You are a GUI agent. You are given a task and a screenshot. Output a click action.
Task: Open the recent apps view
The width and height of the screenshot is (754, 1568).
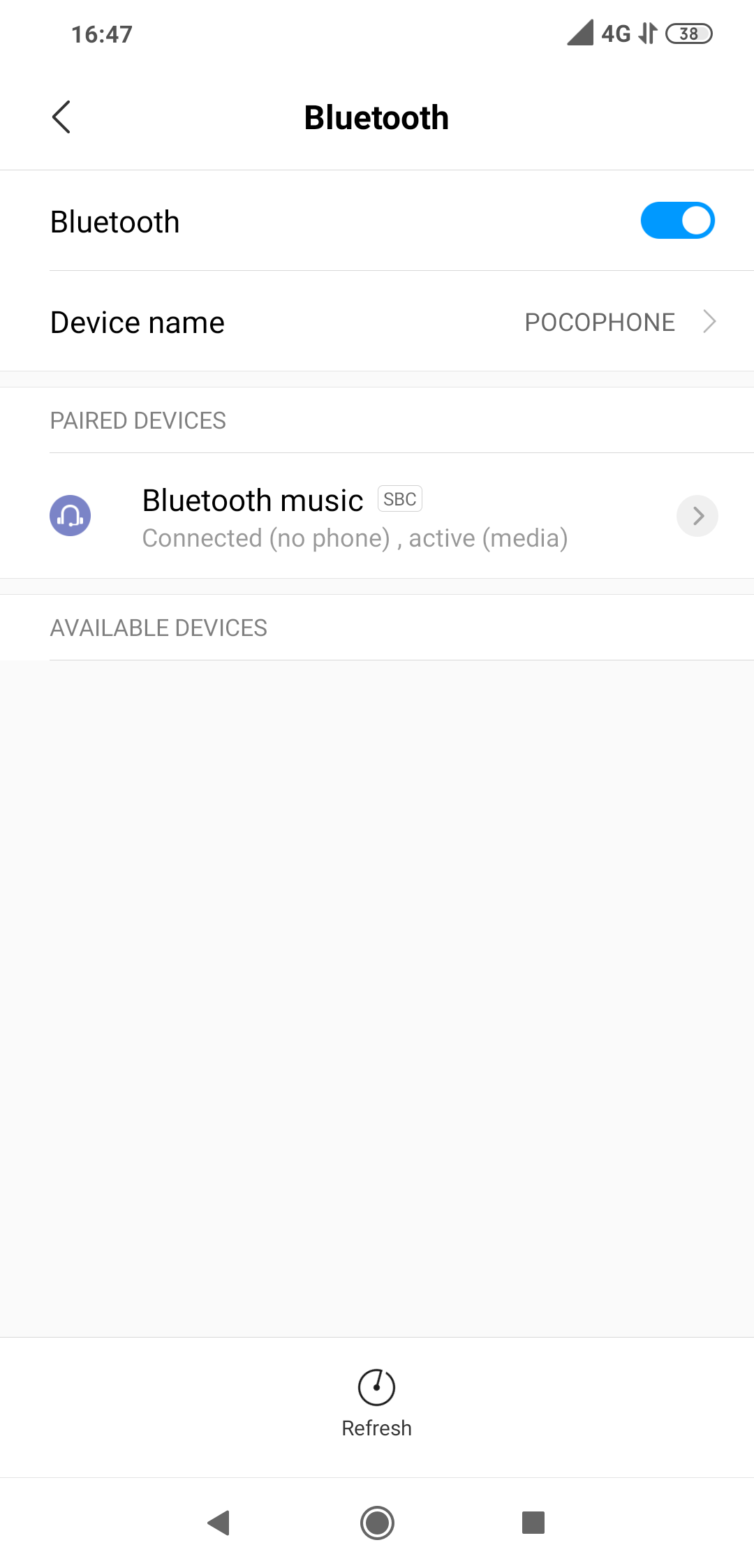pos(533,1523)
